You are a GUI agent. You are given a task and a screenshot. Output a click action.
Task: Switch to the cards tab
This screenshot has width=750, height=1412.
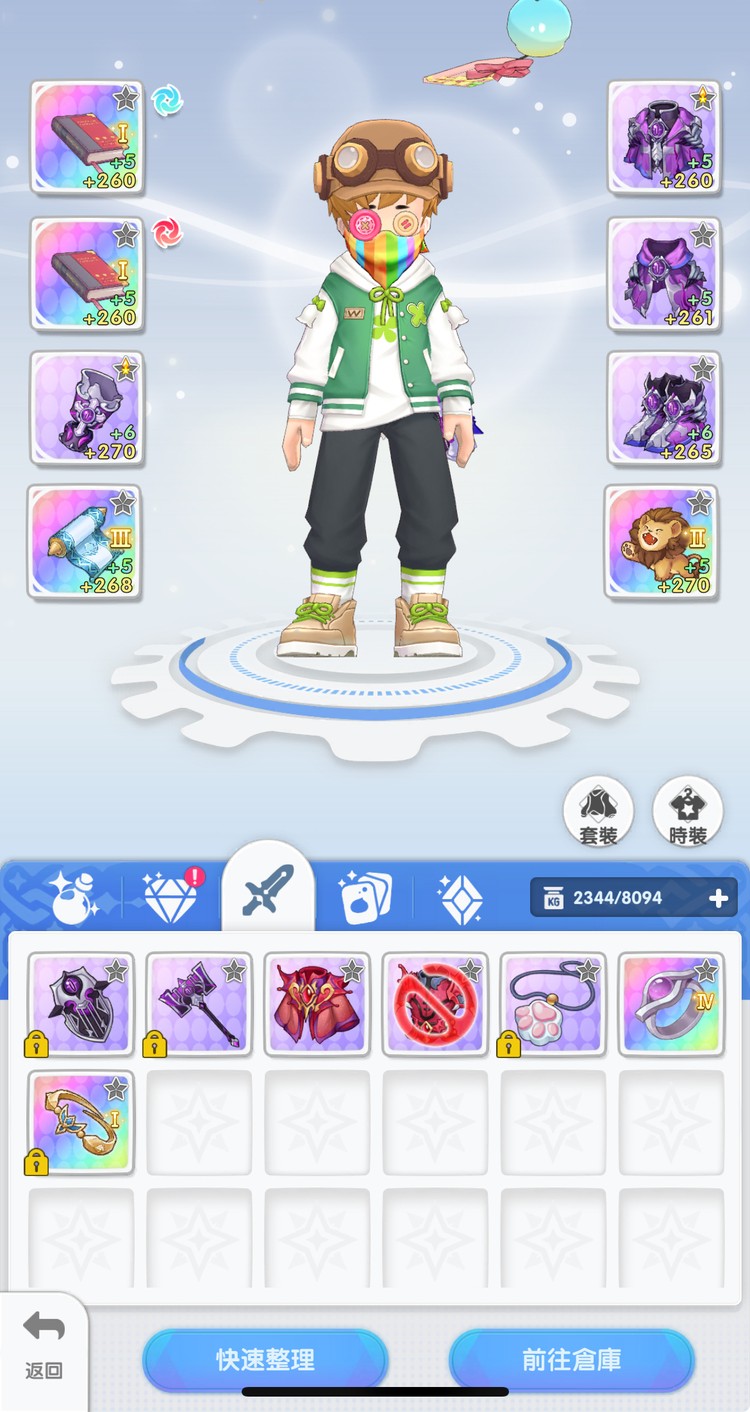(x=365, y=896)
